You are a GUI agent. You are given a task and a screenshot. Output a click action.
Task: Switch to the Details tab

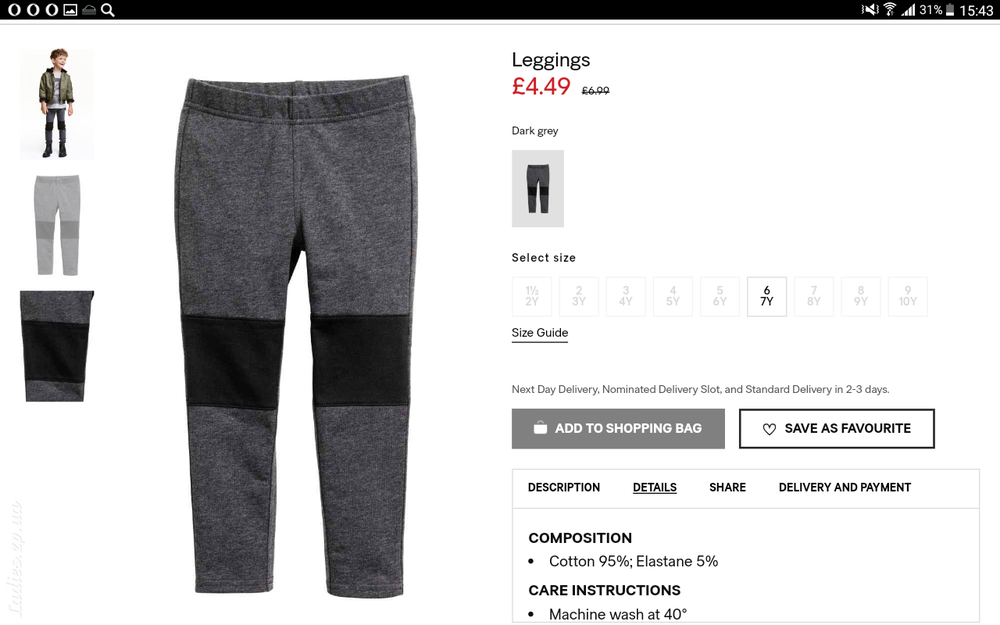(x=655, y=487)
